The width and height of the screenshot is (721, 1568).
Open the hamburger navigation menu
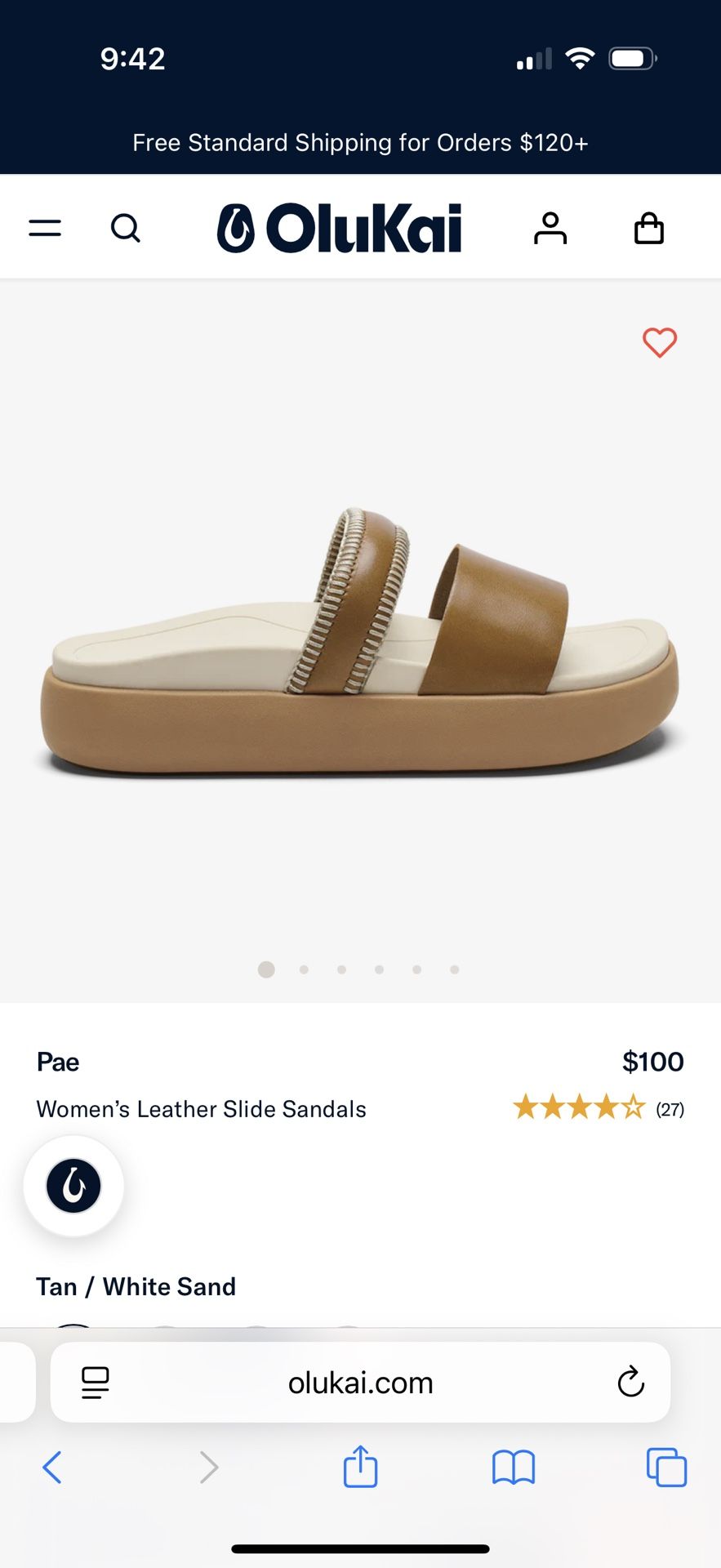(x=45, y=229)
